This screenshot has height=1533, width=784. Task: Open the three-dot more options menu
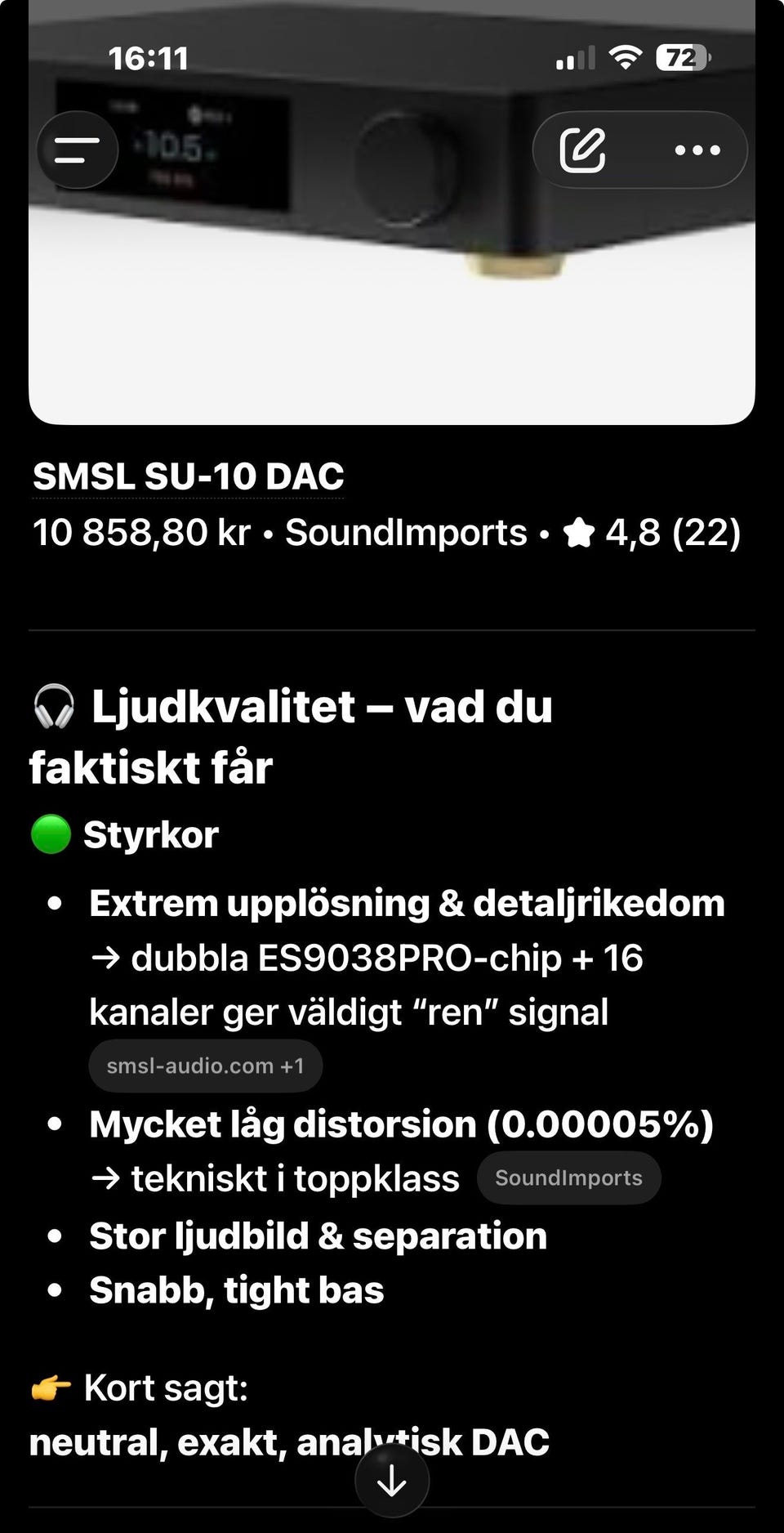tap(697, 150)
